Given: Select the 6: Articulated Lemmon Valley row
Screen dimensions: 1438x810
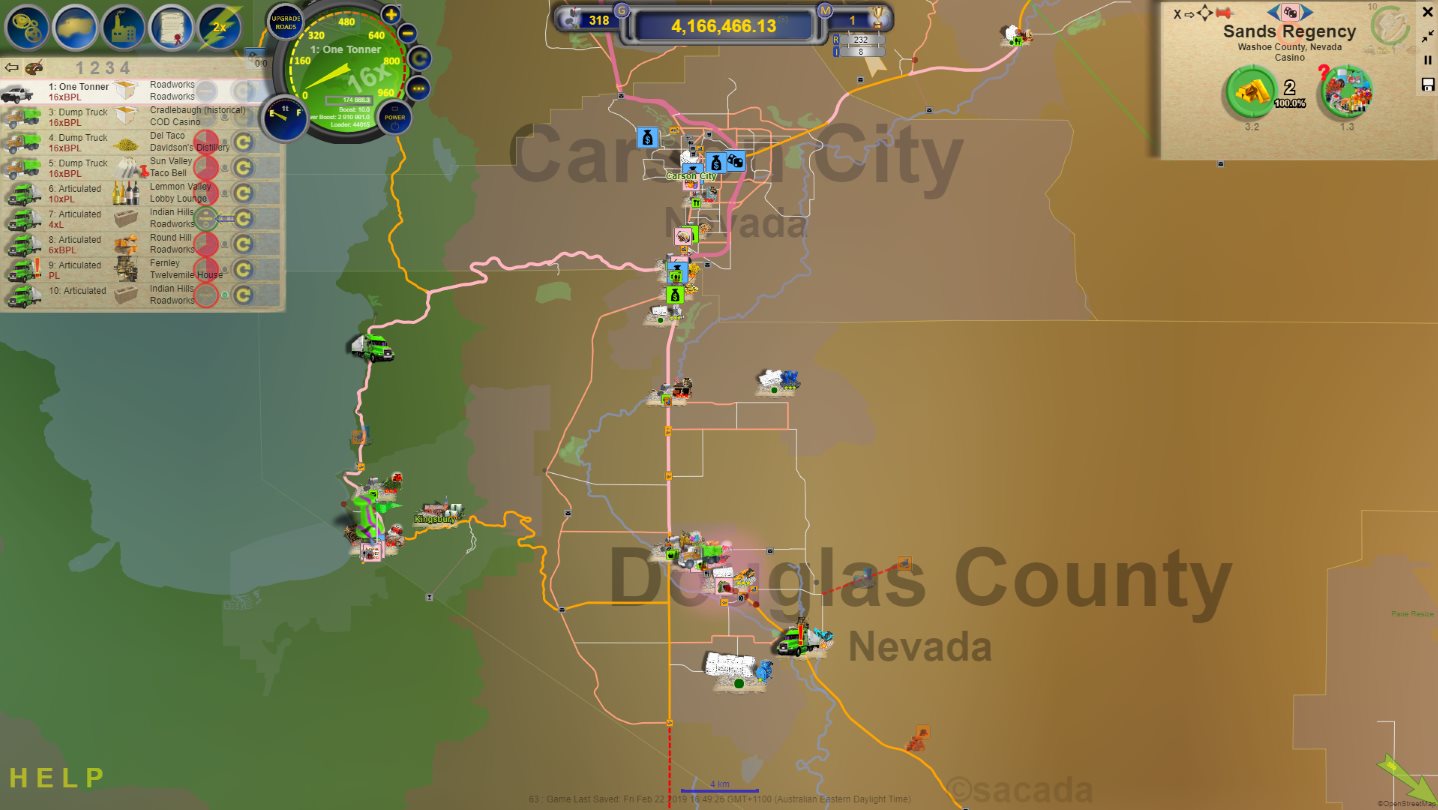Looking at the screenshot, I should (80, 193).
